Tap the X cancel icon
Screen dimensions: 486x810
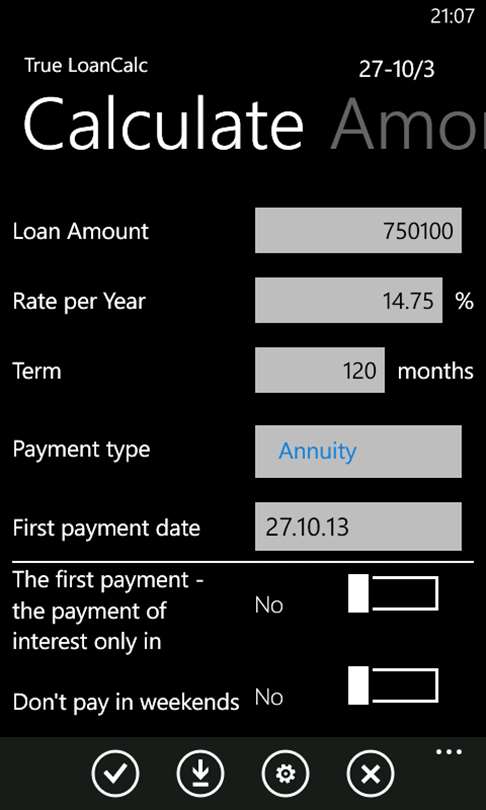pos(370,774)
